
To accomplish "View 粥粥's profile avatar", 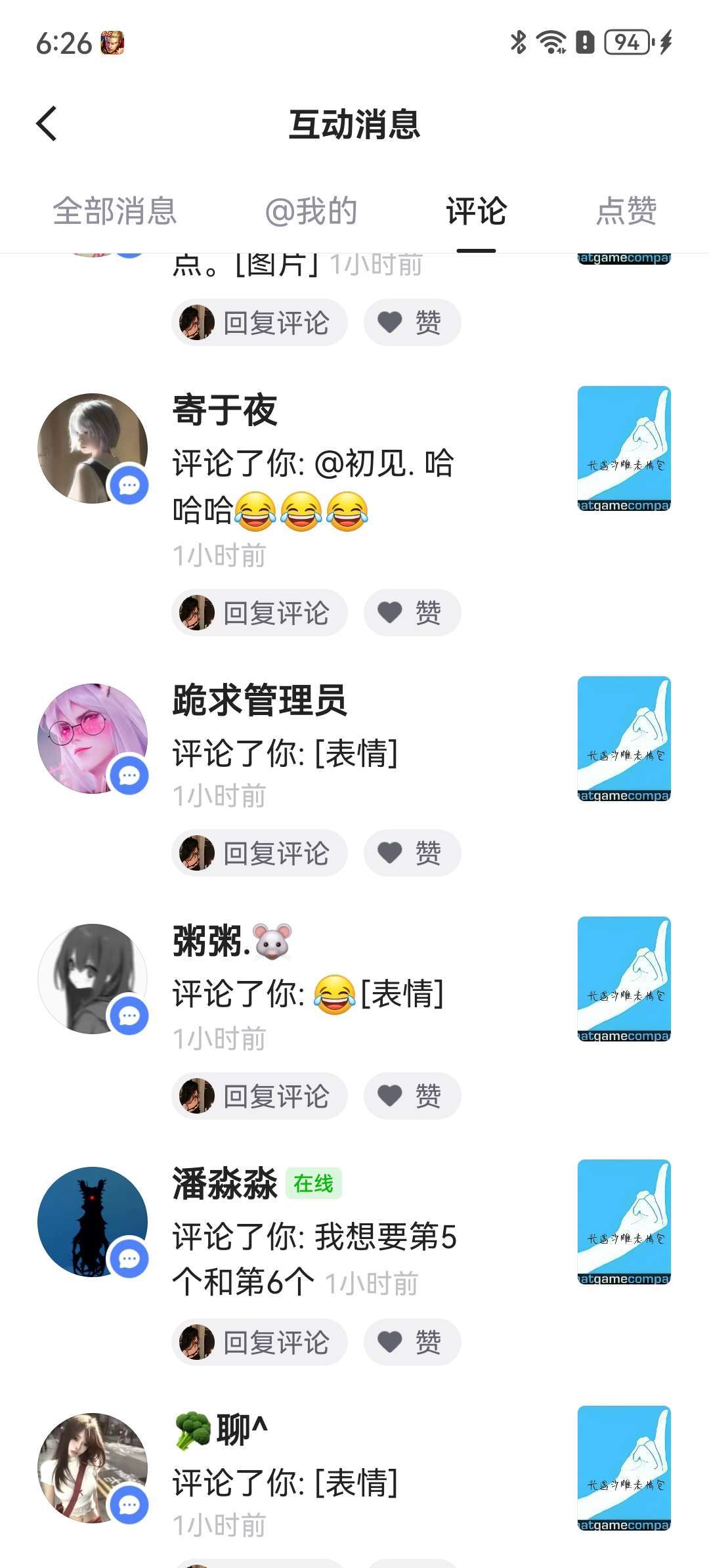I will pyautogui.click(x=93, y=979).
